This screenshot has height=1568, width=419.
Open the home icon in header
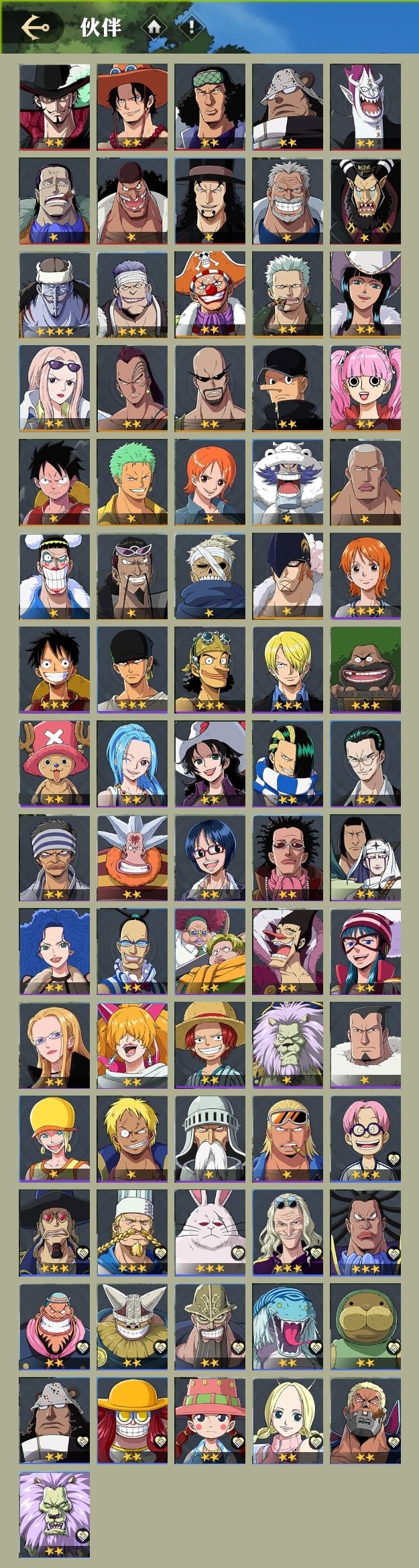point(155,27)
